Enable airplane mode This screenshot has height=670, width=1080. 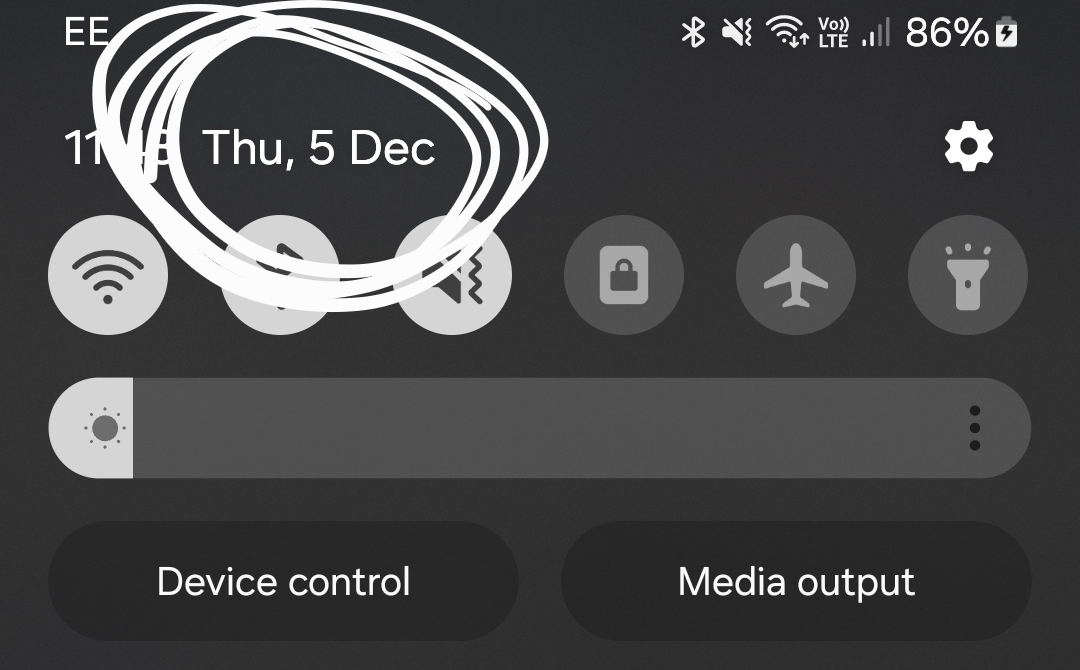coord(796,275)
